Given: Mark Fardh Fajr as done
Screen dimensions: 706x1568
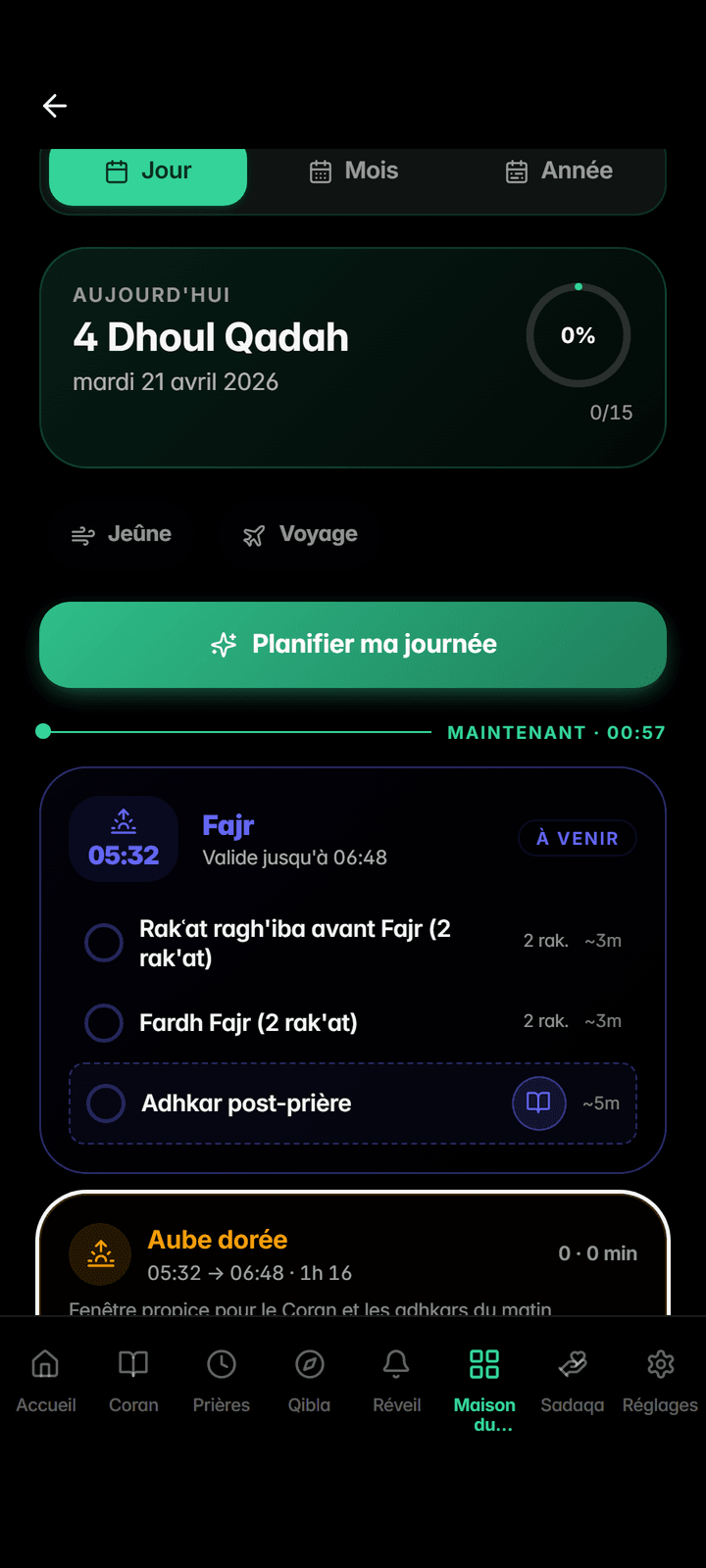Looking at the screenshot, I should tap(104, 1023).
